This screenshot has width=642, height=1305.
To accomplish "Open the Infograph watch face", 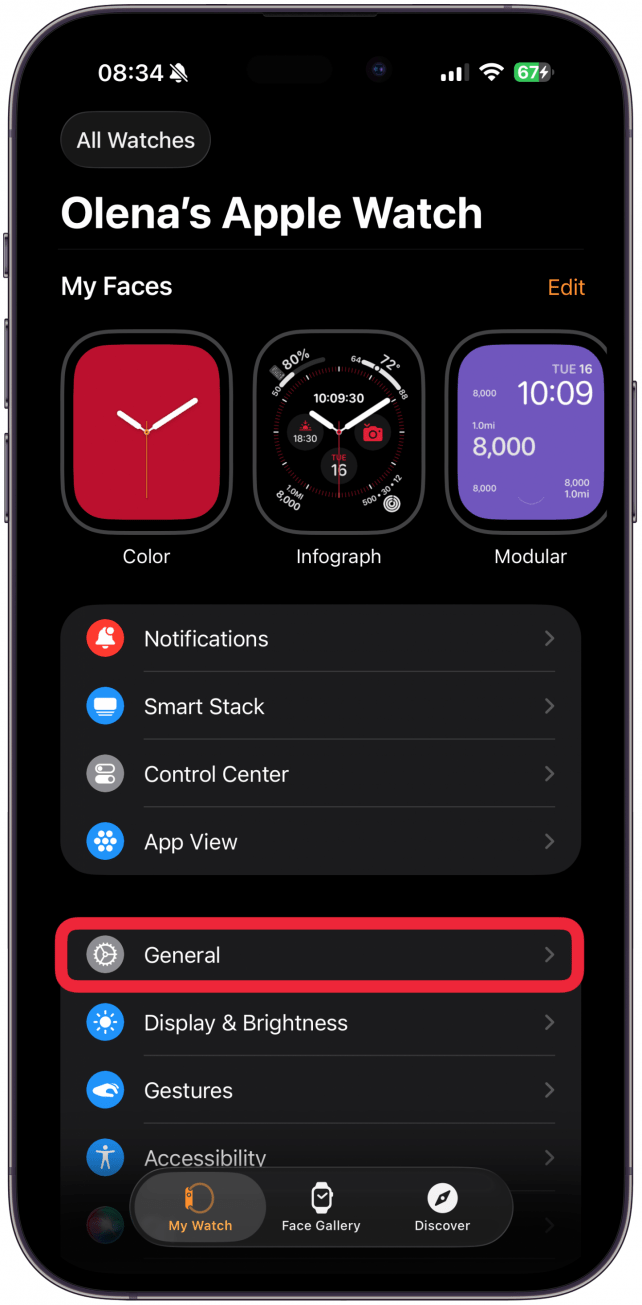I will point(338,434).
